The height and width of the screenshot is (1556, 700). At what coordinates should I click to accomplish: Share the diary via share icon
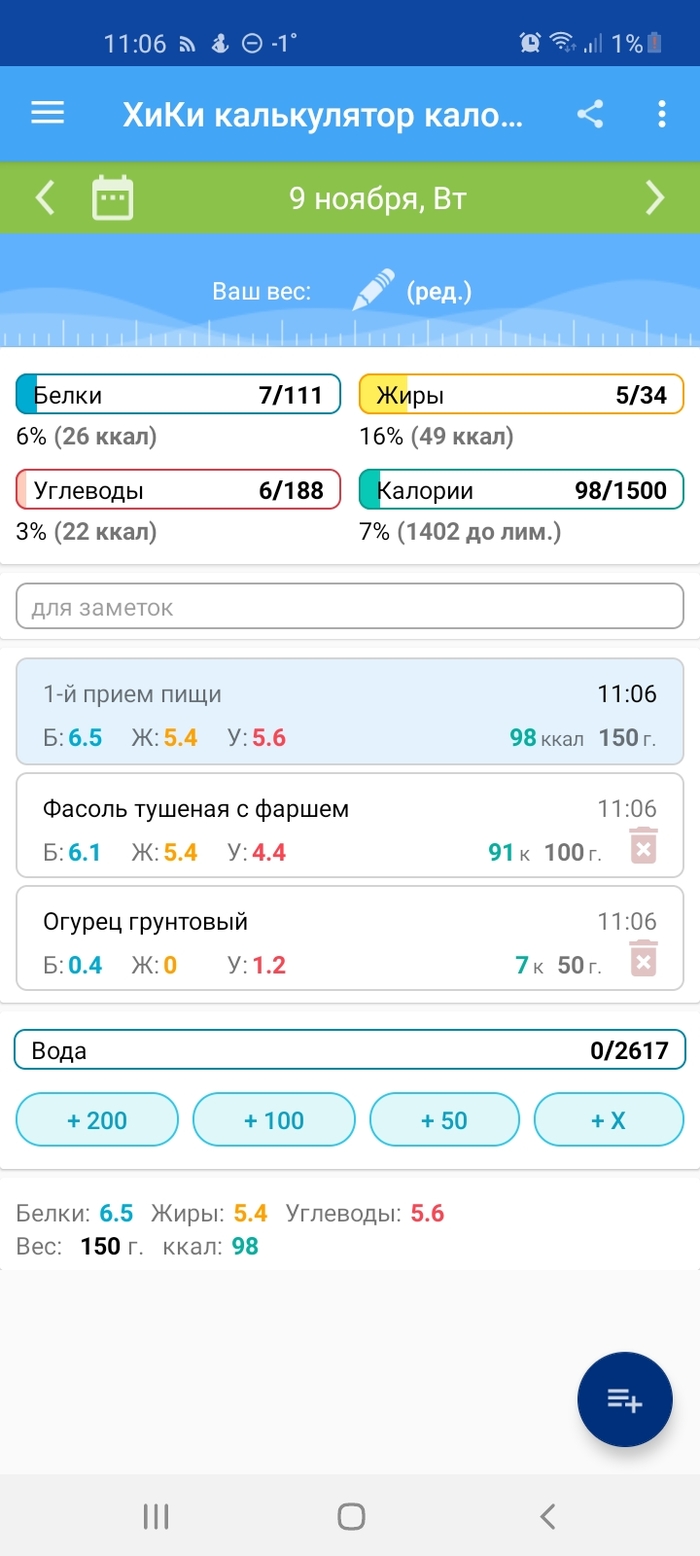[590, 114]
